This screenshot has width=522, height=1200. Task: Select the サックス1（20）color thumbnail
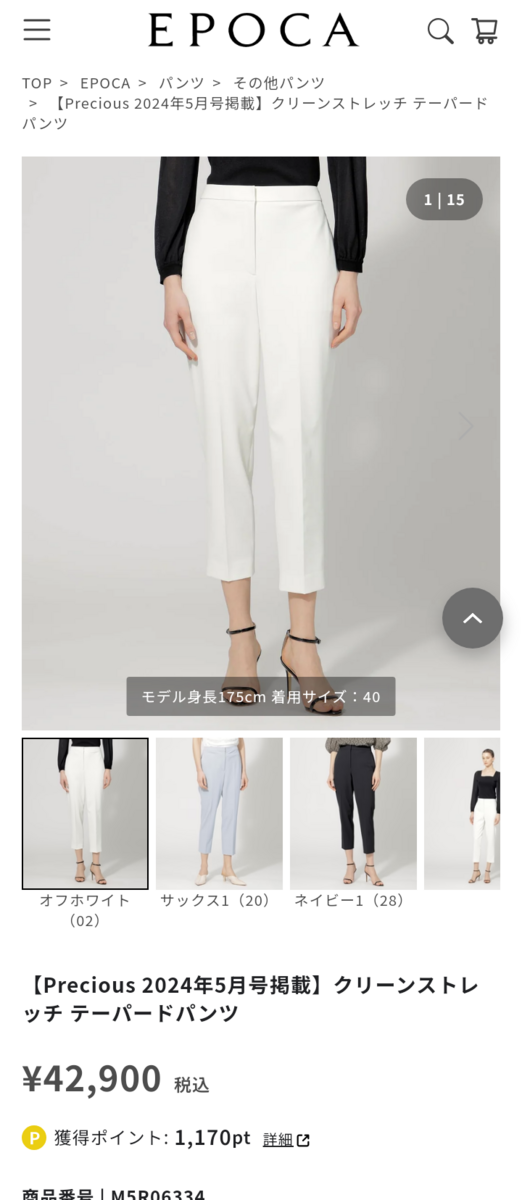[x=219, y=814]
